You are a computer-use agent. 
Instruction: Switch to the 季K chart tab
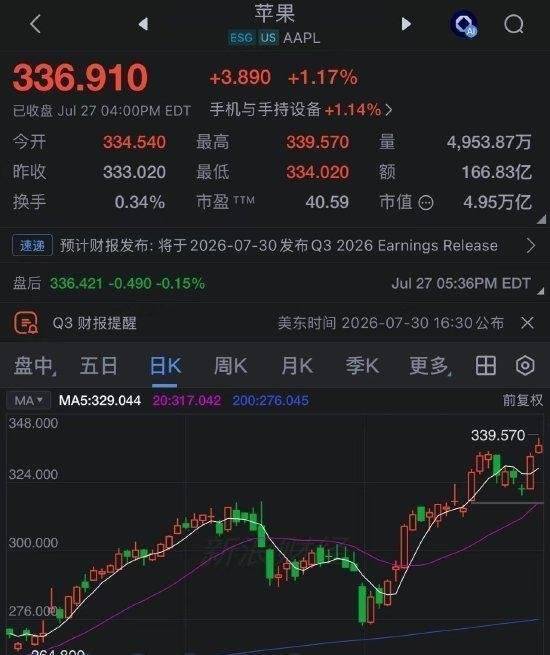(362, 366)
